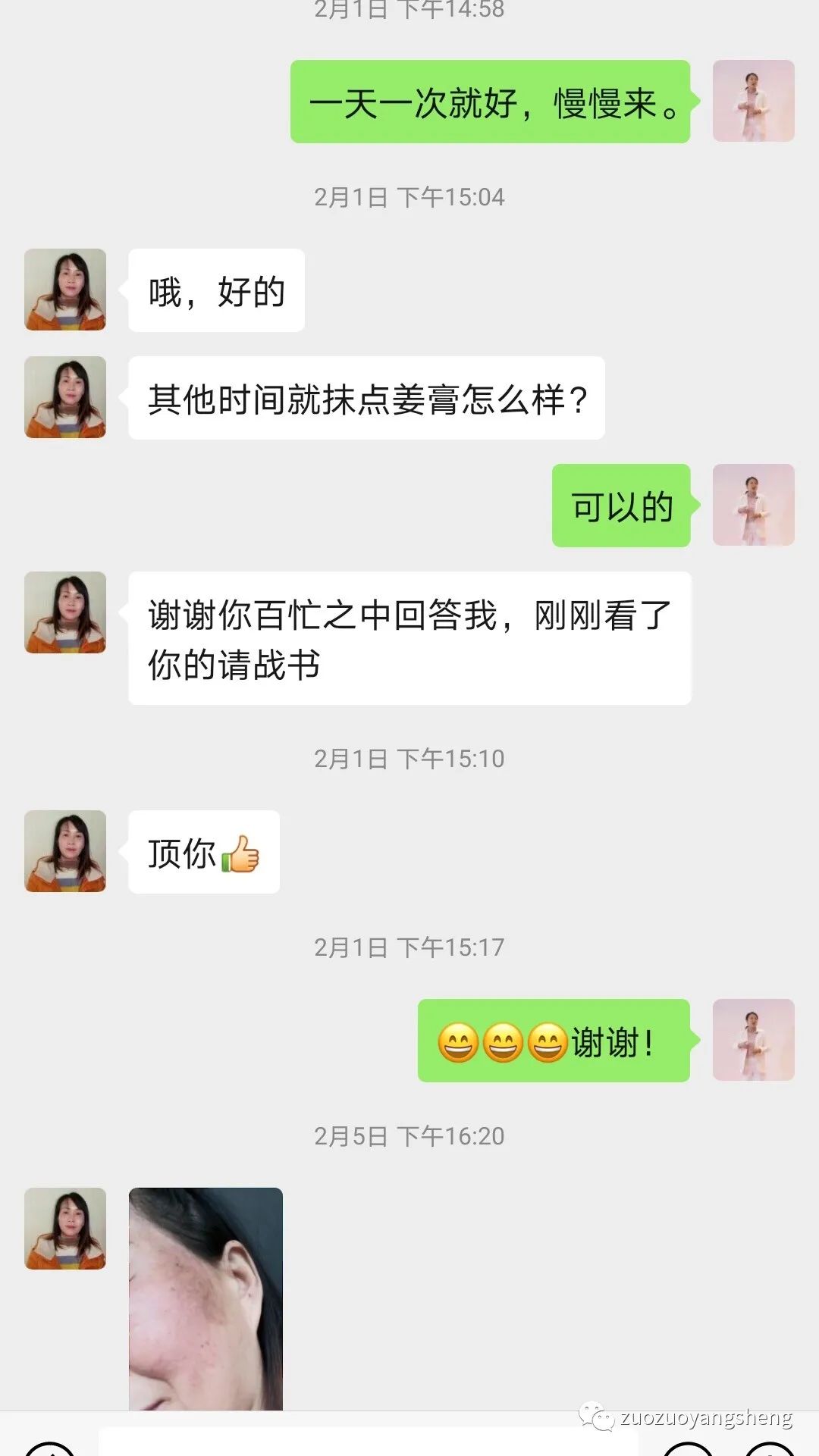Tap the timestamp "2月1日 下午15:04"
This screenshot has width=819, height=1456.
click(x=409, y=197)
